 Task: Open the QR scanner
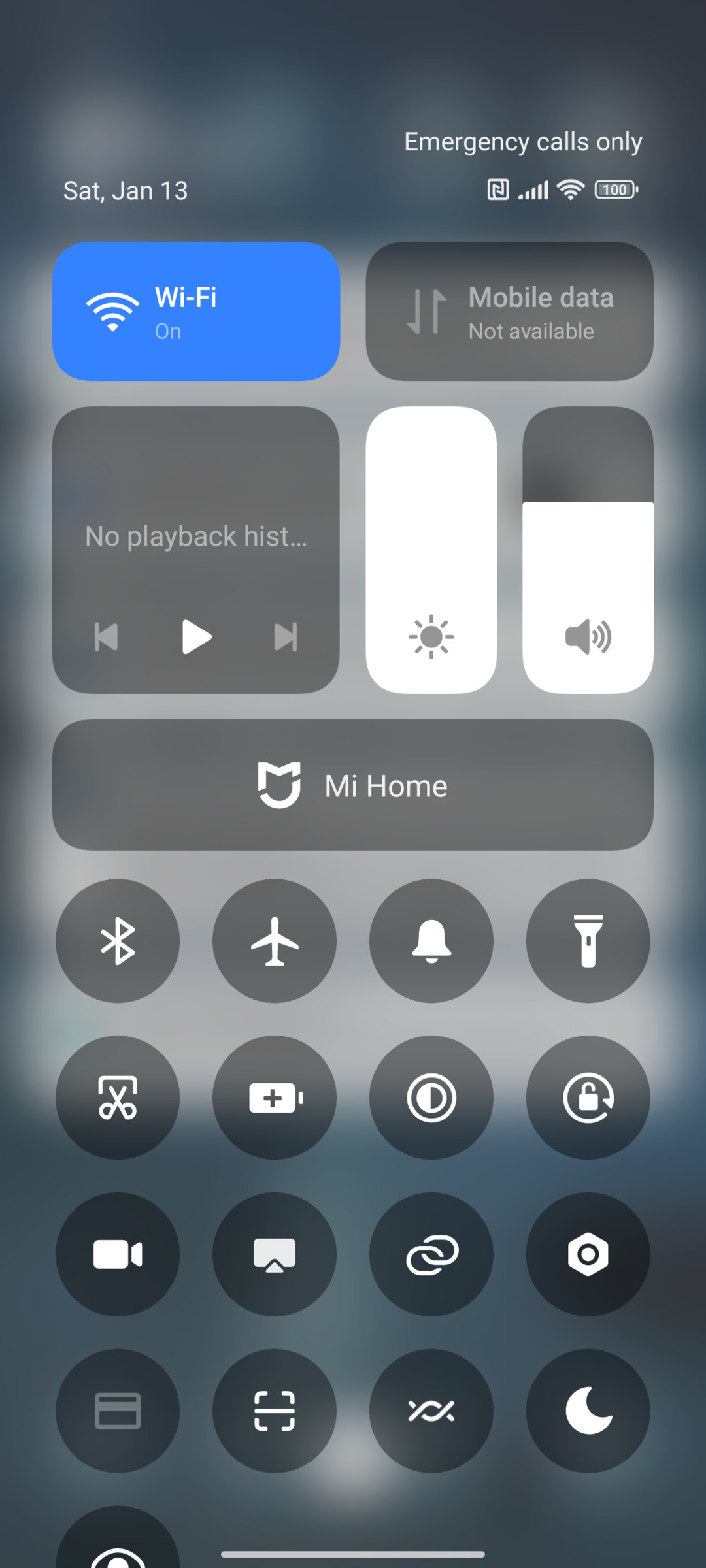(275, 1411)
